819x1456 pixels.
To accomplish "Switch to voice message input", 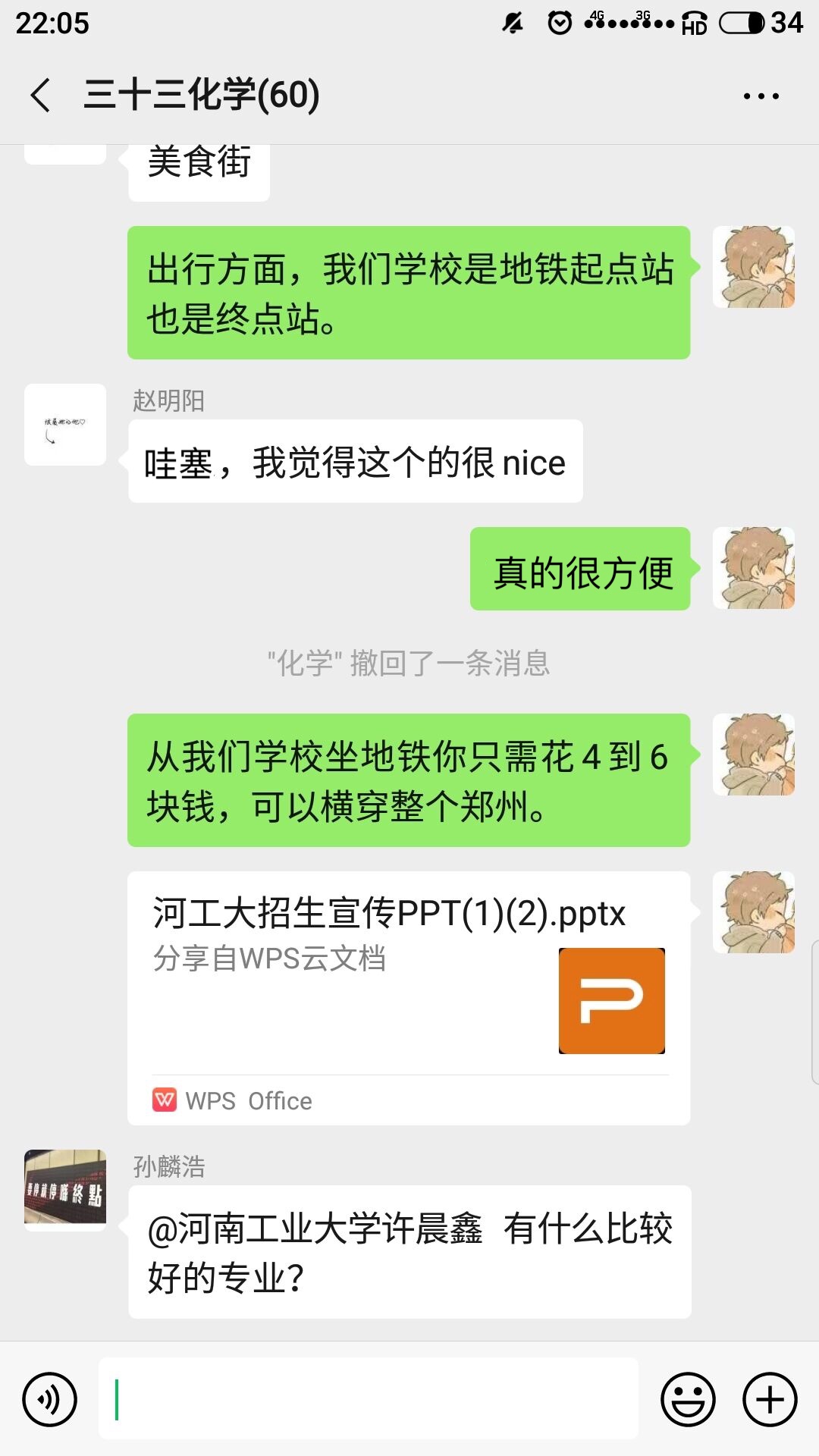I will coord(50,1399).
